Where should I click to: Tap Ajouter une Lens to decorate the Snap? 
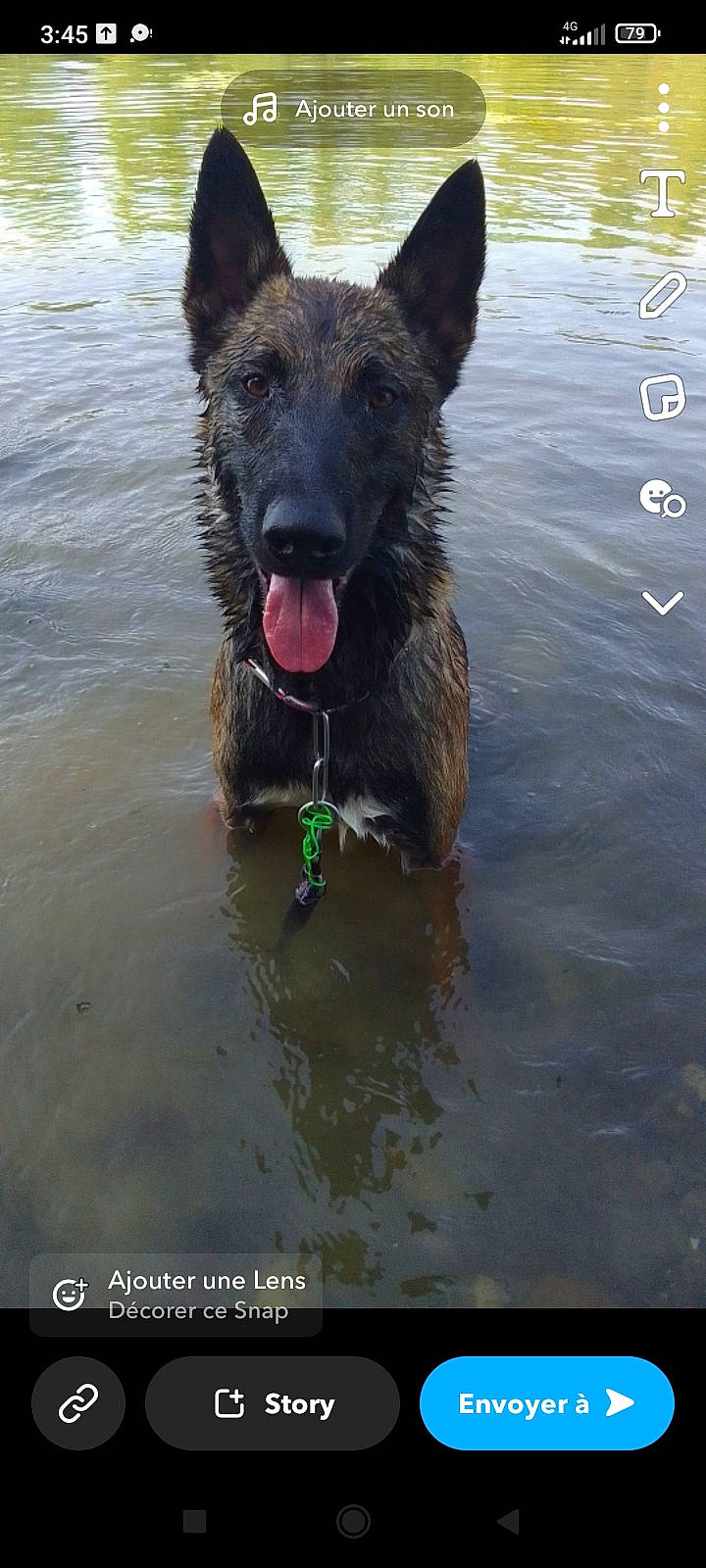(176, 1295)
